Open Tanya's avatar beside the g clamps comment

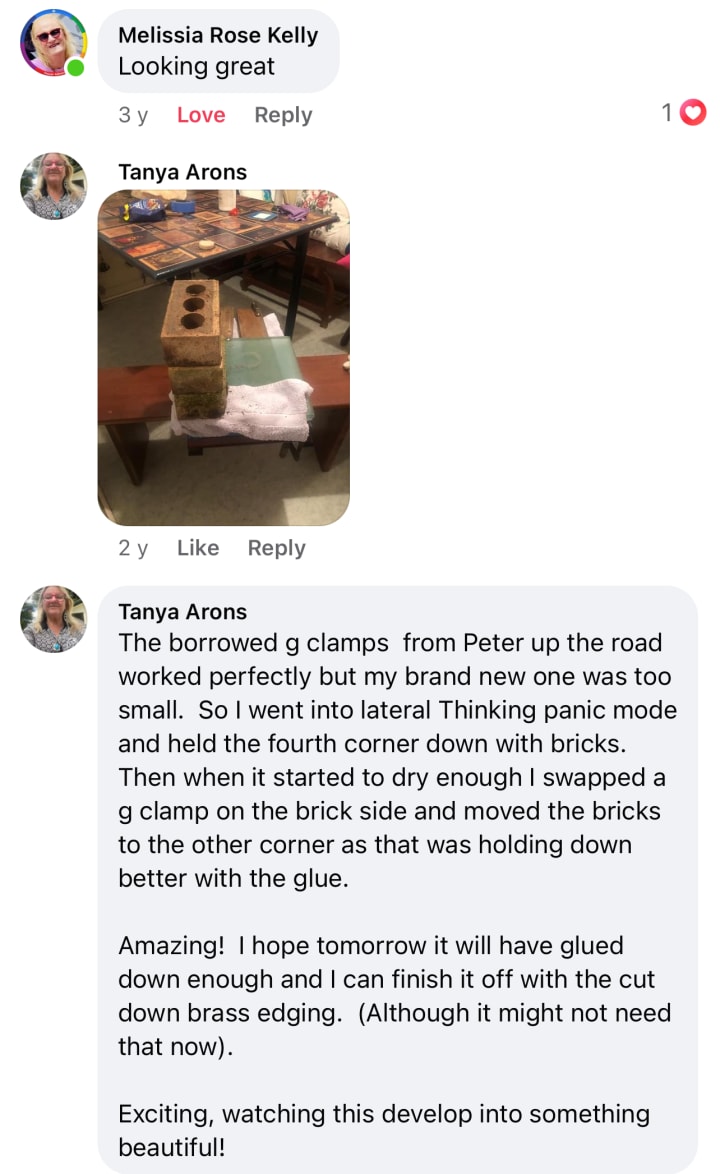point(53,619)
